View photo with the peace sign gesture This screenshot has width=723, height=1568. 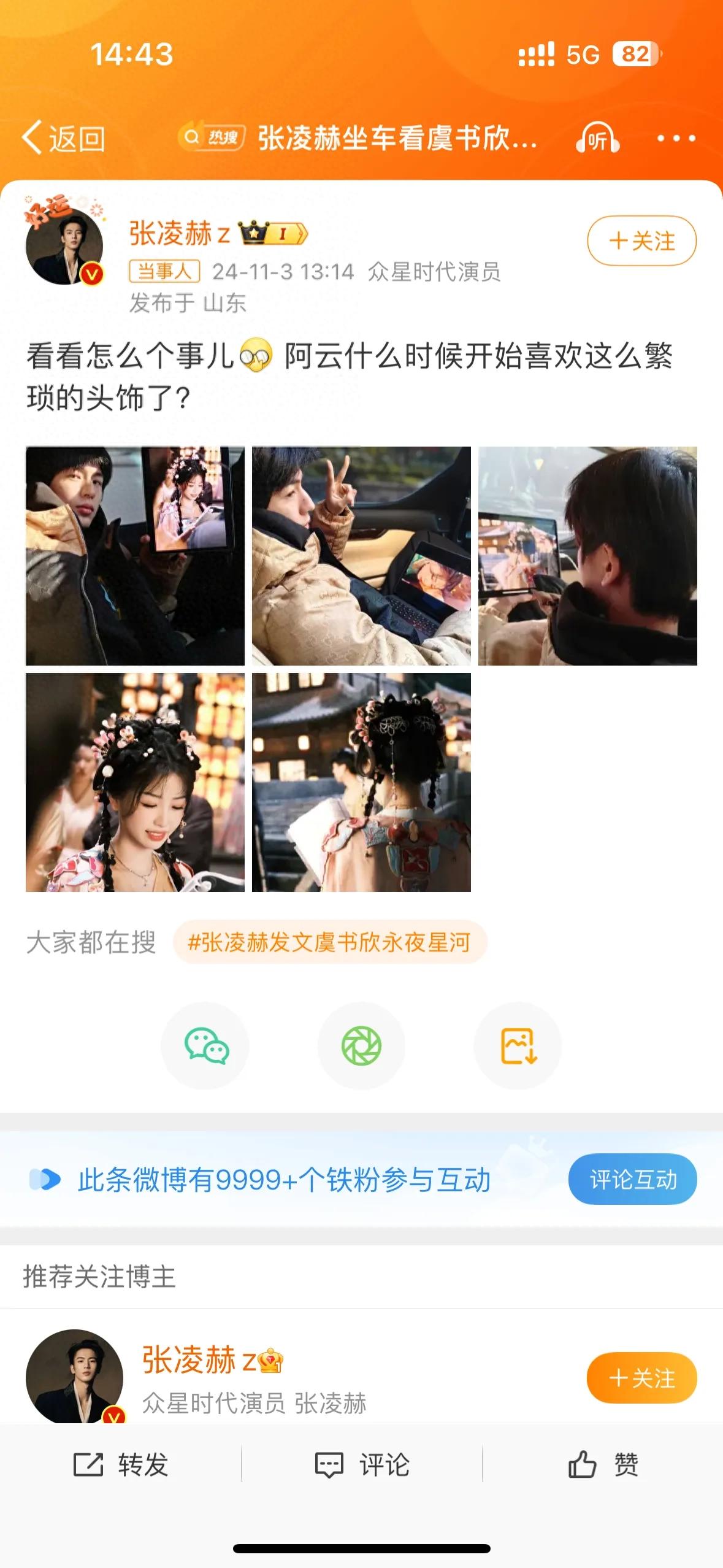(x=361, y=556)
